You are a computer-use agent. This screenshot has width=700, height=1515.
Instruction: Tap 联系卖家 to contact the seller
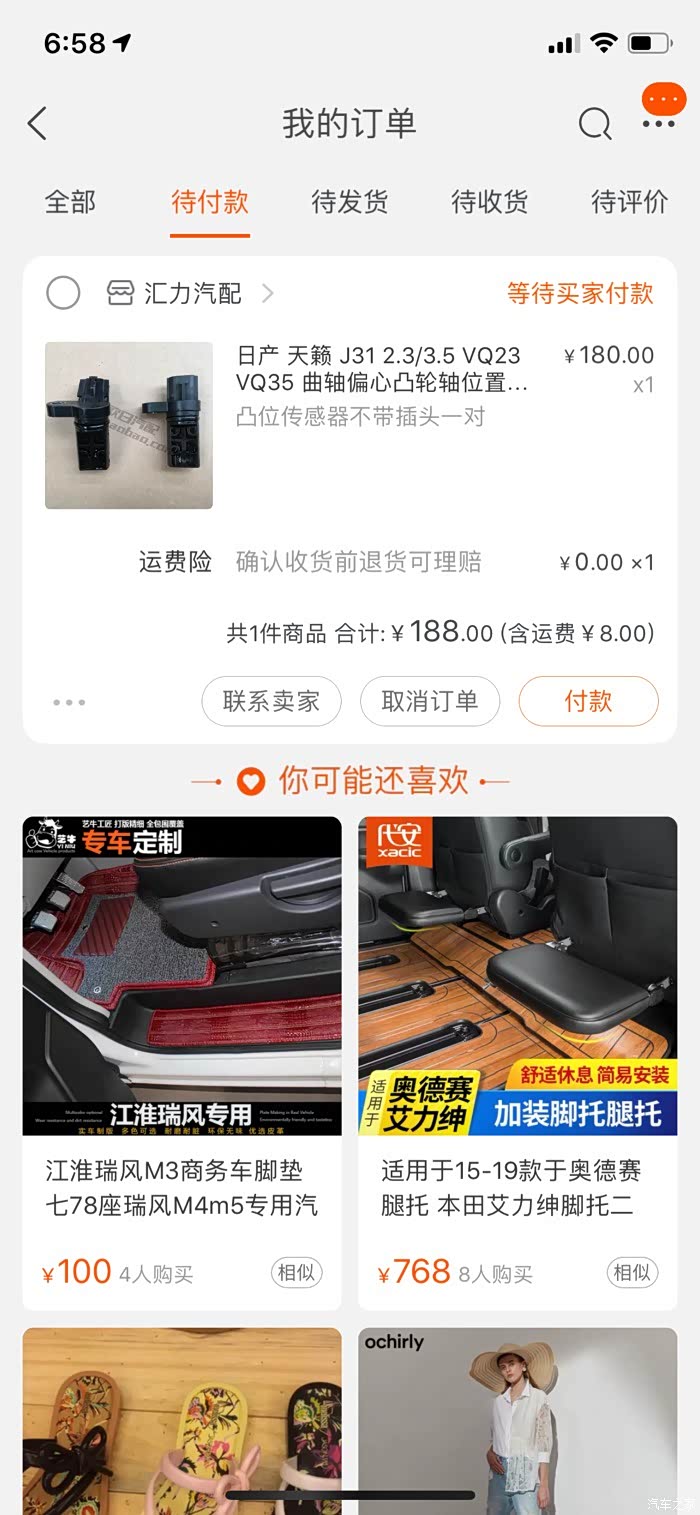(x=271, y=701)
